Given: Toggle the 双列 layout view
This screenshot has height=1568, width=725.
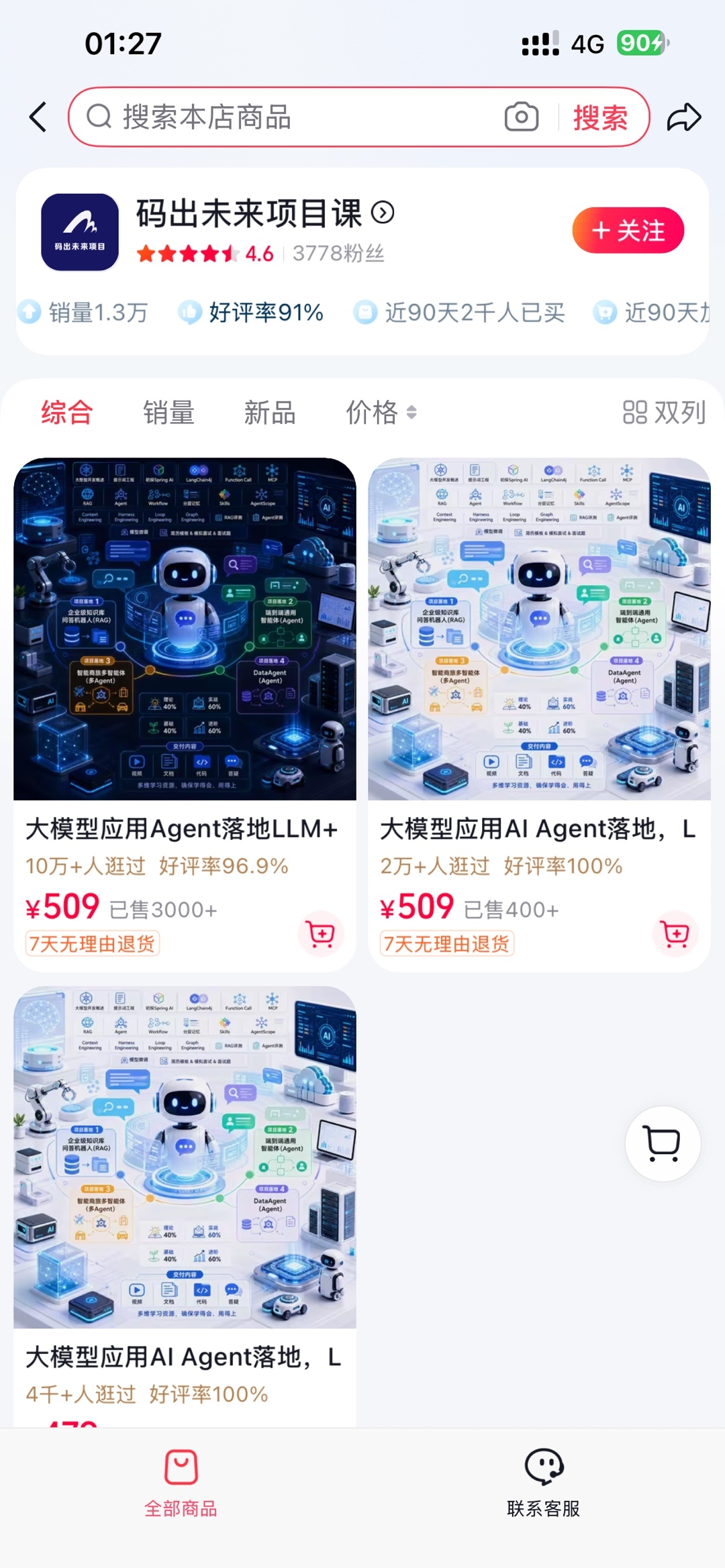Looking at the screenshot, I should (664, 412).
